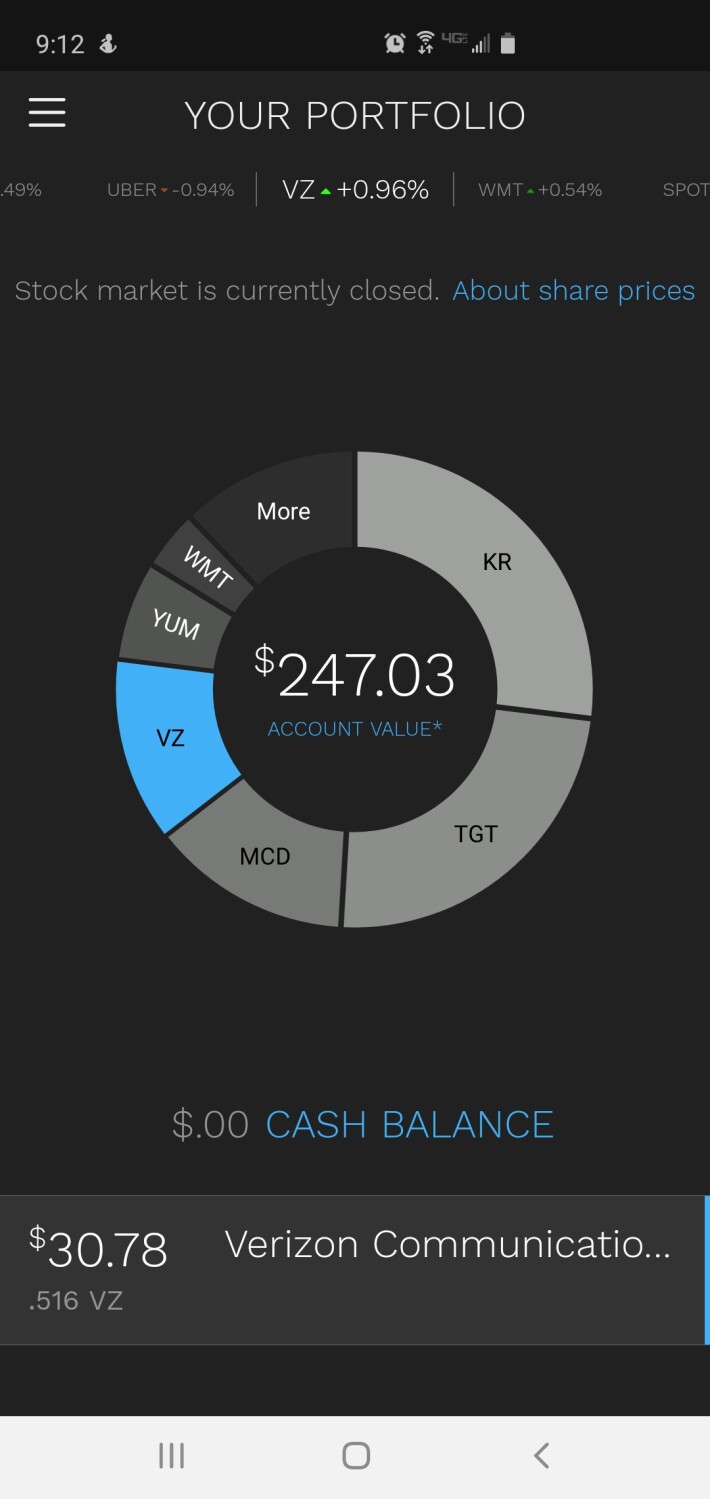
Task: Select the VZ ticker showing +0.96%
Action: click(x=355, y=189)
